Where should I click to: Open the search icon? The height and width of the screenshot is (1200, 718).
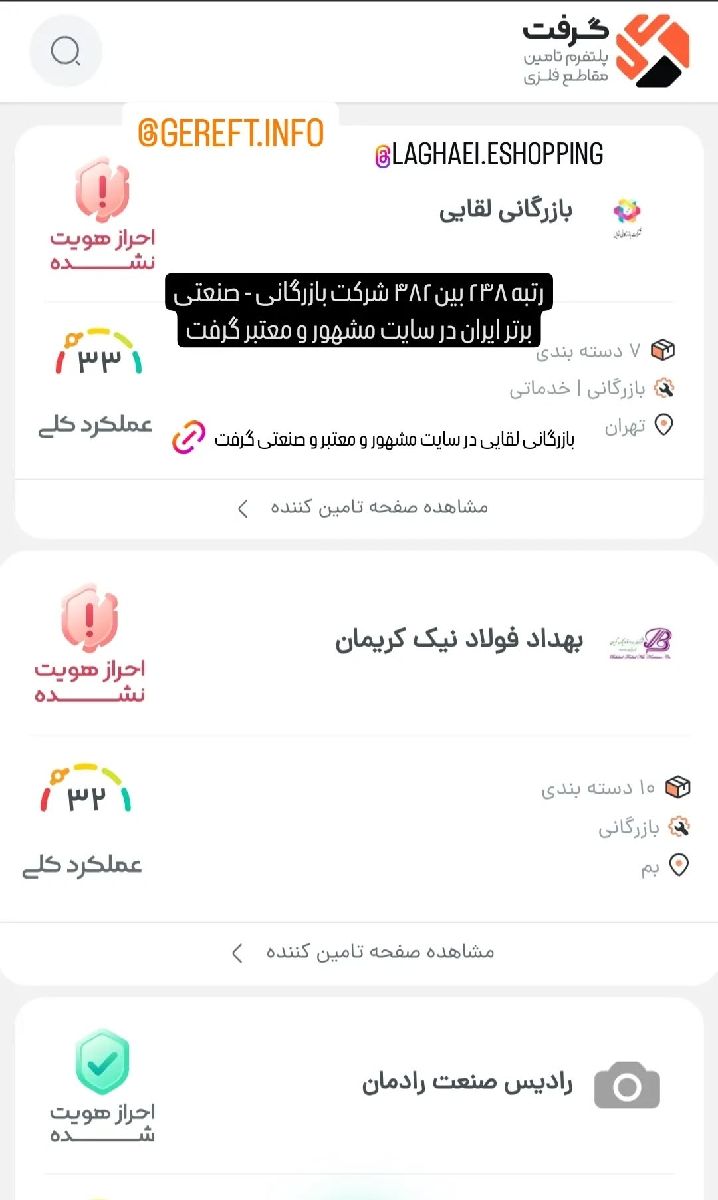coord(66,51)
